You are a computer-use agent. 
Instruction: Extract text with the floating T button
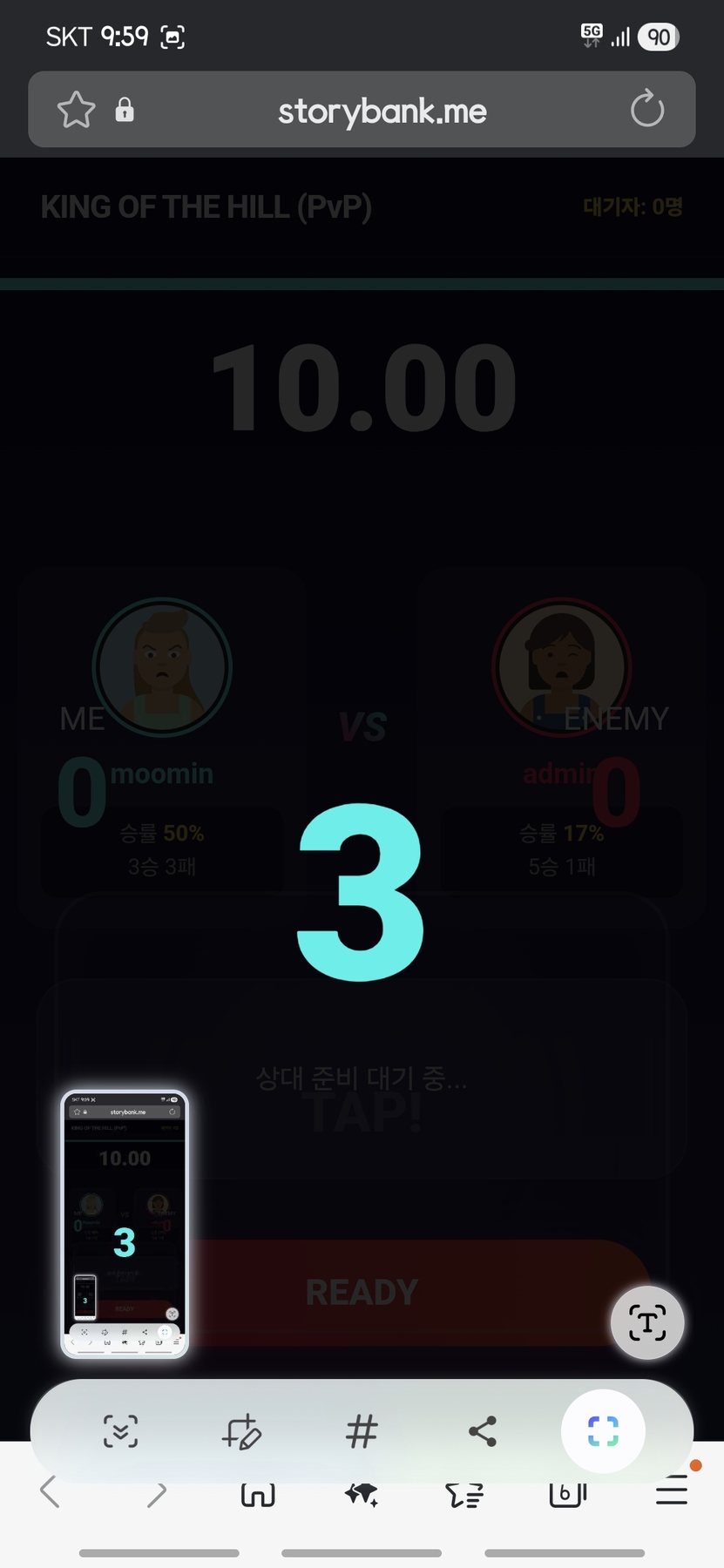pyautogui.click(x=646, y=1322)
